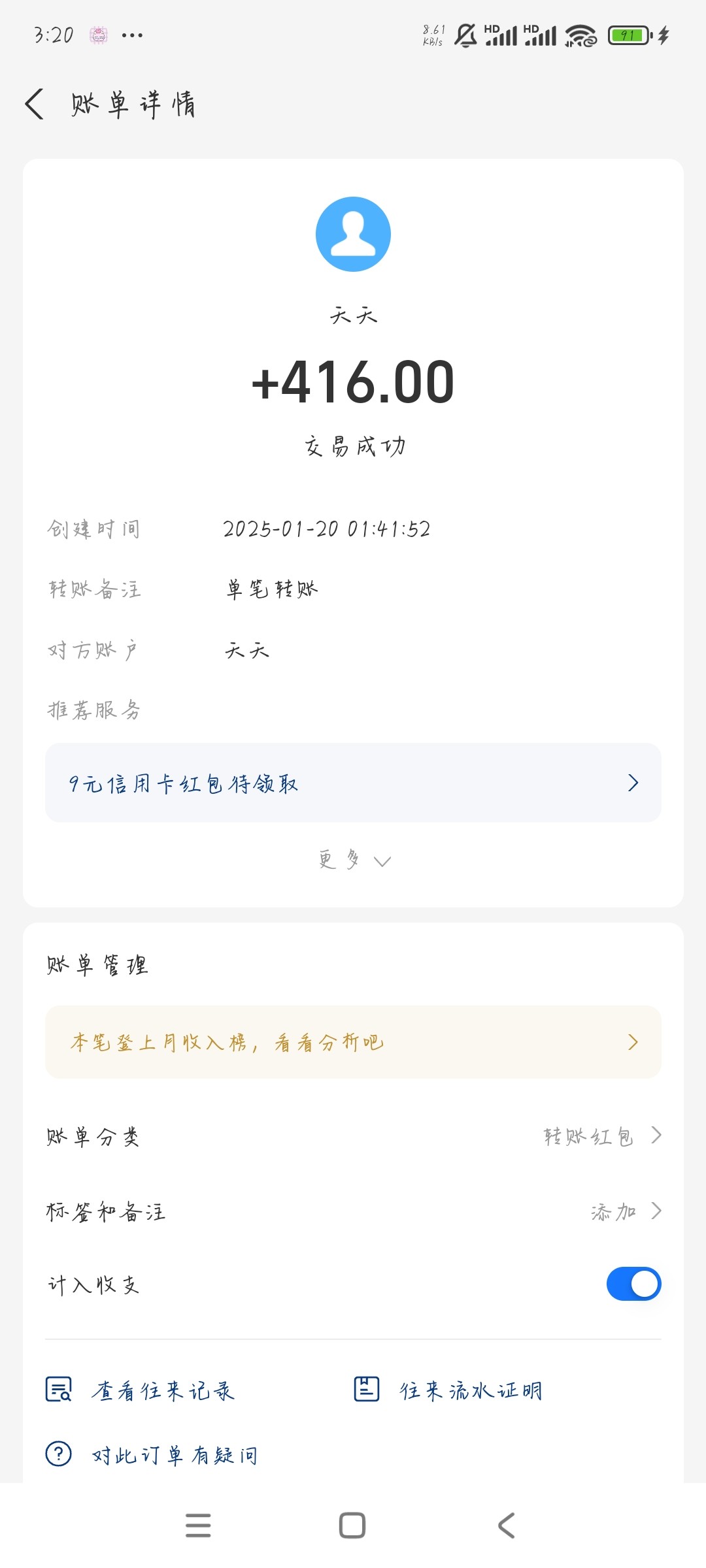The image size is (706, 1568).
Task: Expand the 更多 details section
Action: pos(354,860)
